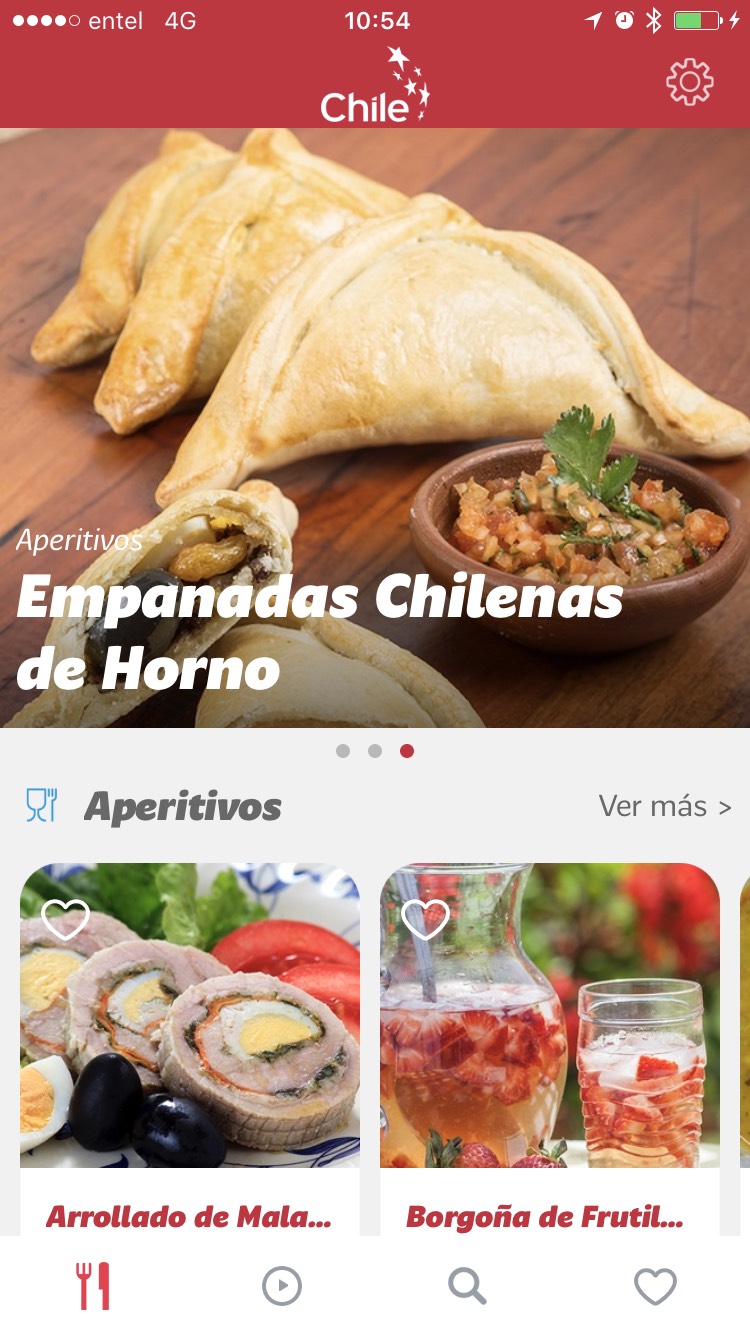750x1334 pixels.
Task: Switch to the recipes fork-and-knife tab
Action: 94,1286
